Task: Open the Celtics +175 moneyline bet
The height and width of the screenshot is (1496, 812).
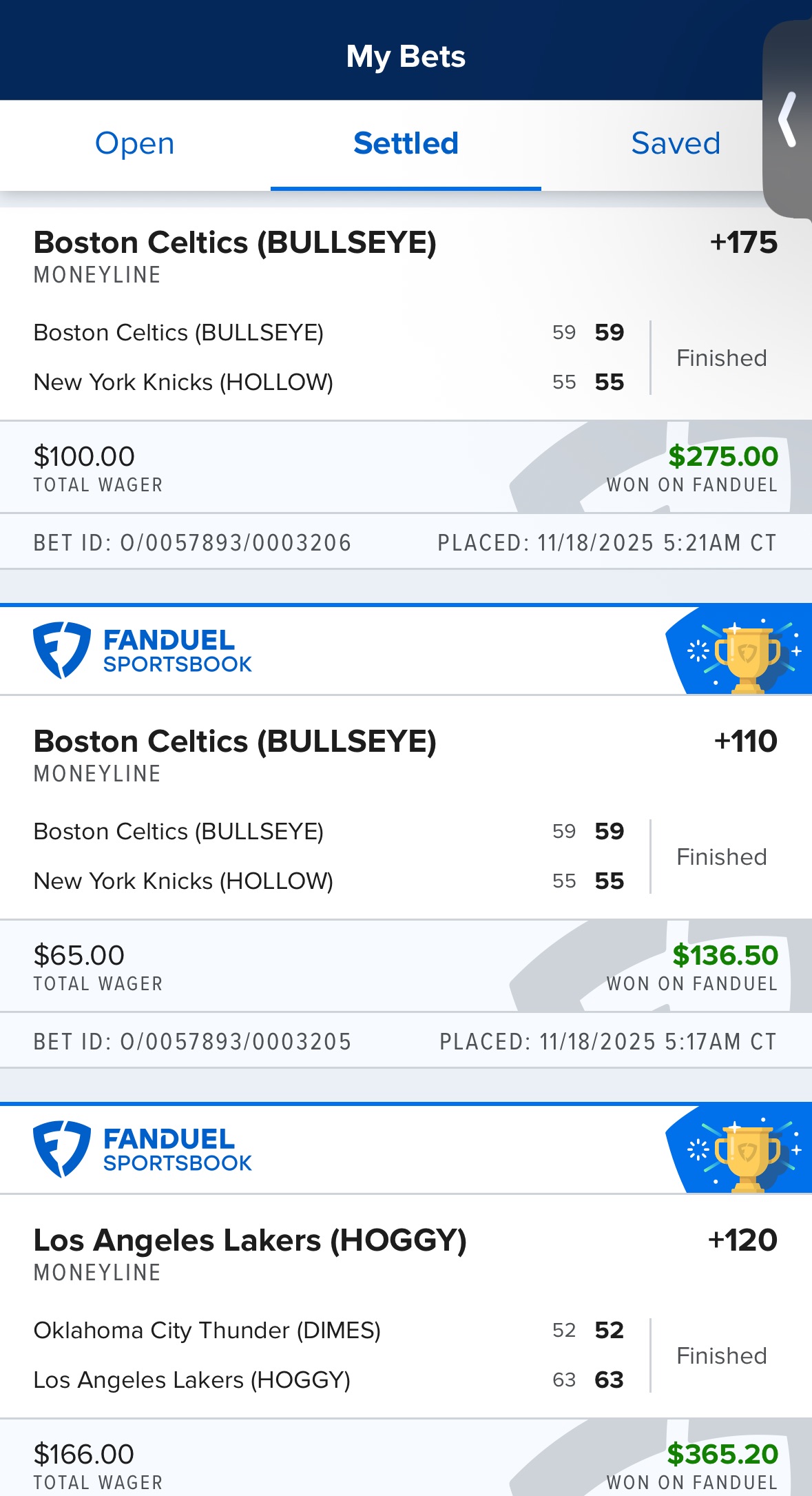Action: pos(235,244)
